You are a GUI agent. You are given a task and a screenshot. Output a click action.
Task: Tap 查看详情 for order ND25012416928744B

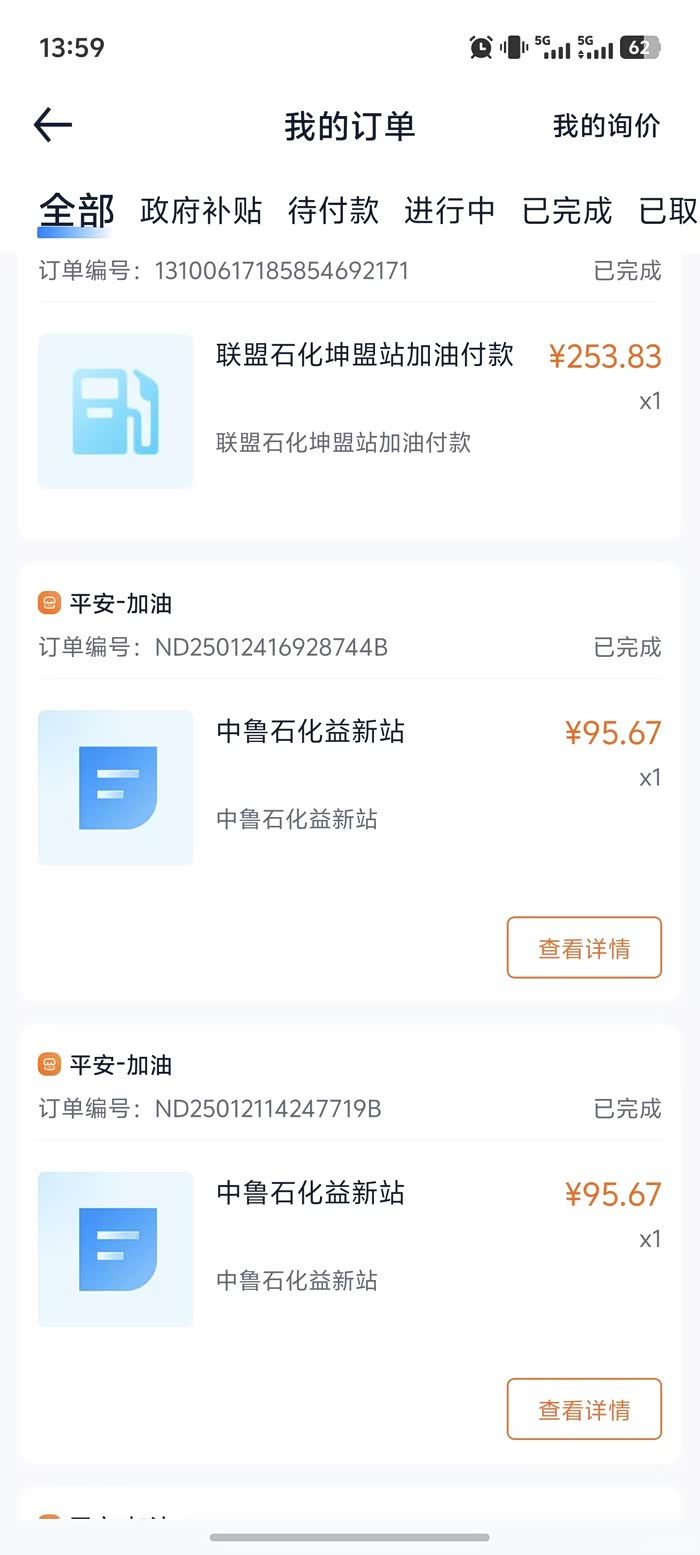(584, 947)
